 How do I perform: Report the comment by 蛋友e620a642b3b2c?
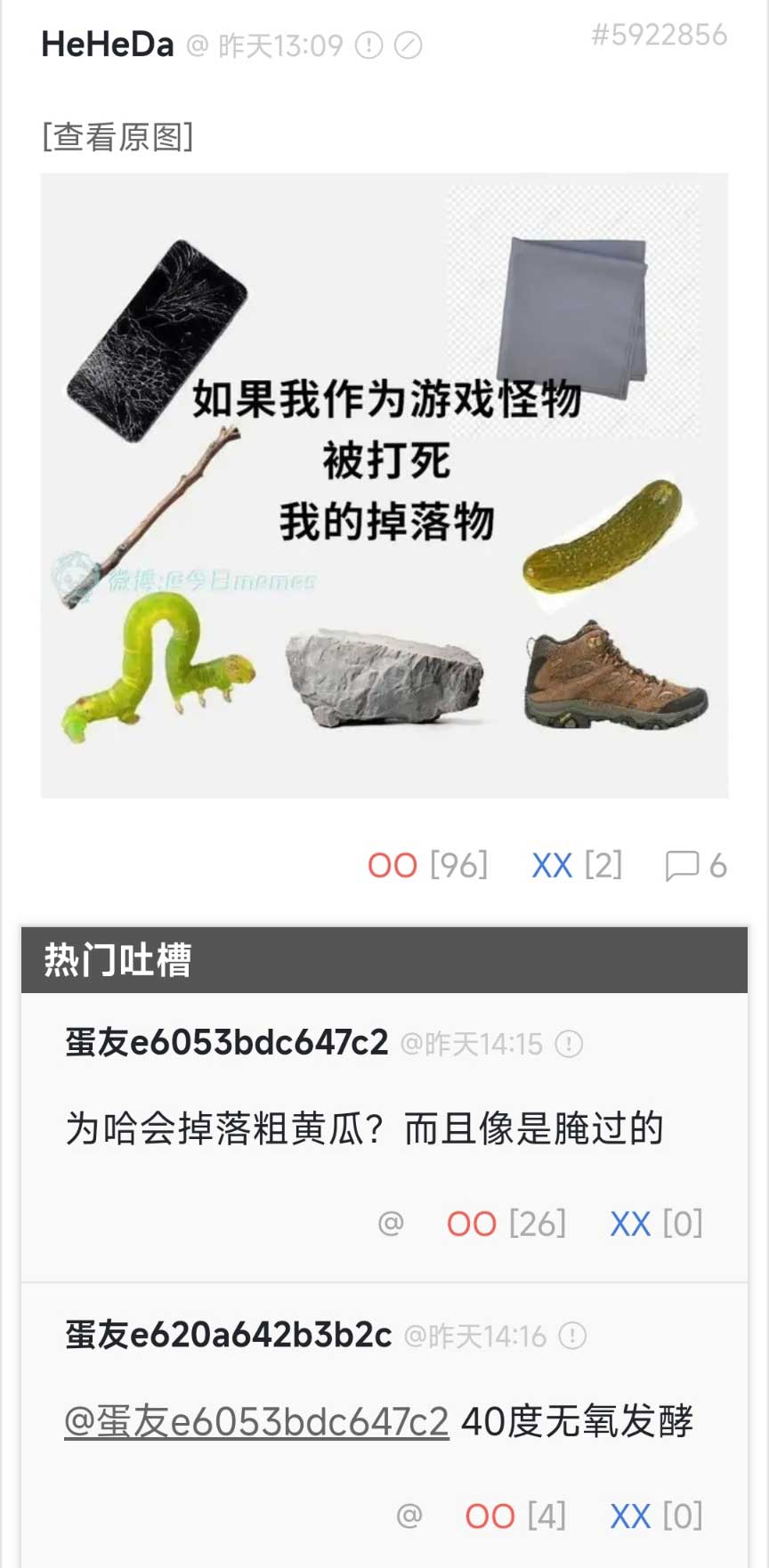(x=572, y=1336)
